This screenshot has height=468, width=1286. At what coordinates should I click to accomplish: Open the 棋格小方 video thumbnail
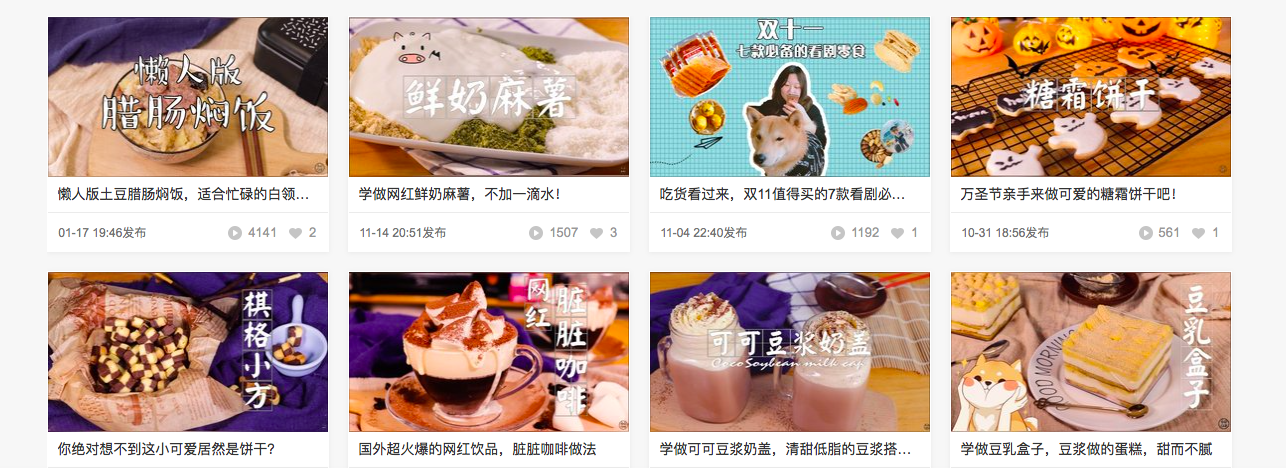pos(188,352)
